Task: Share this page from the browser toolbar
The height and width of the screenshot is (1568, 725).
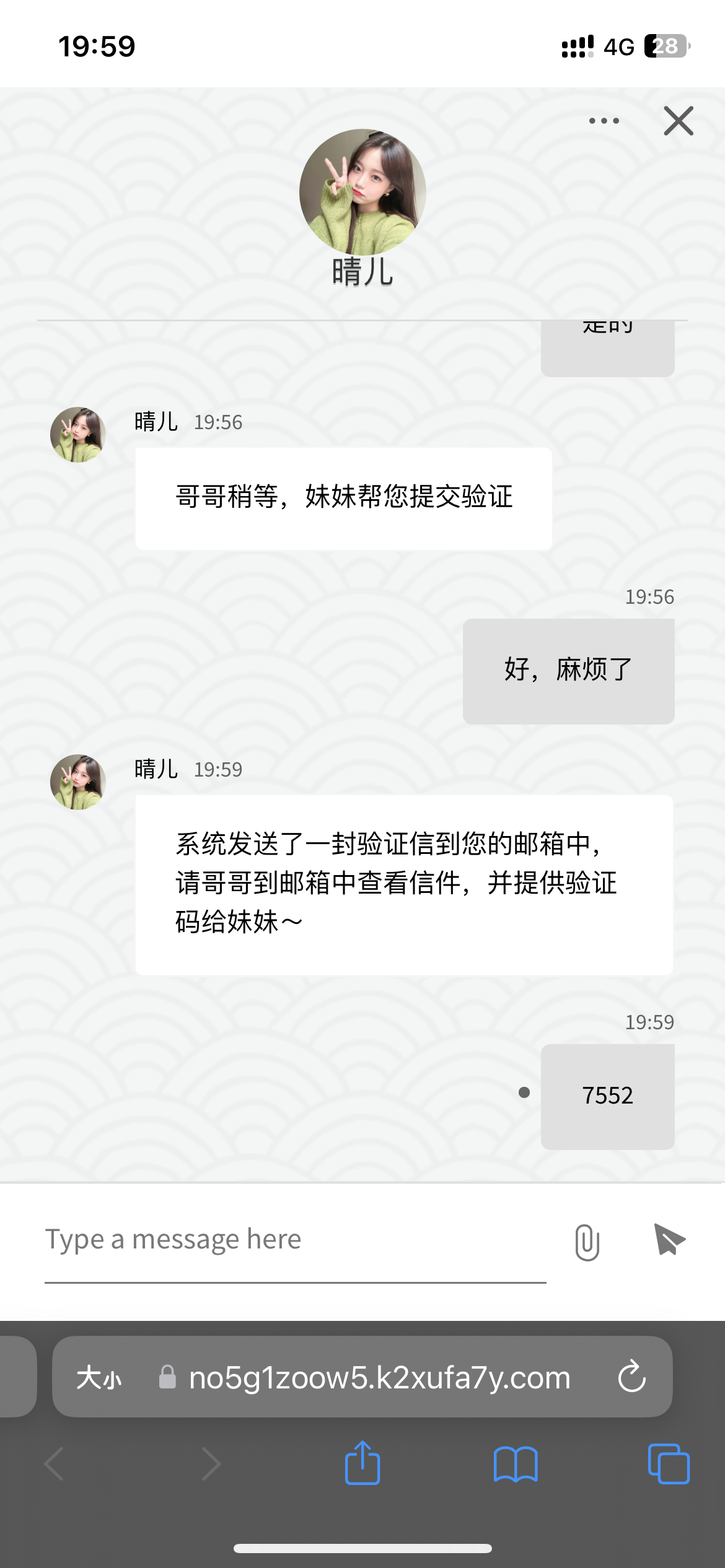Action: coord(362,1463)
